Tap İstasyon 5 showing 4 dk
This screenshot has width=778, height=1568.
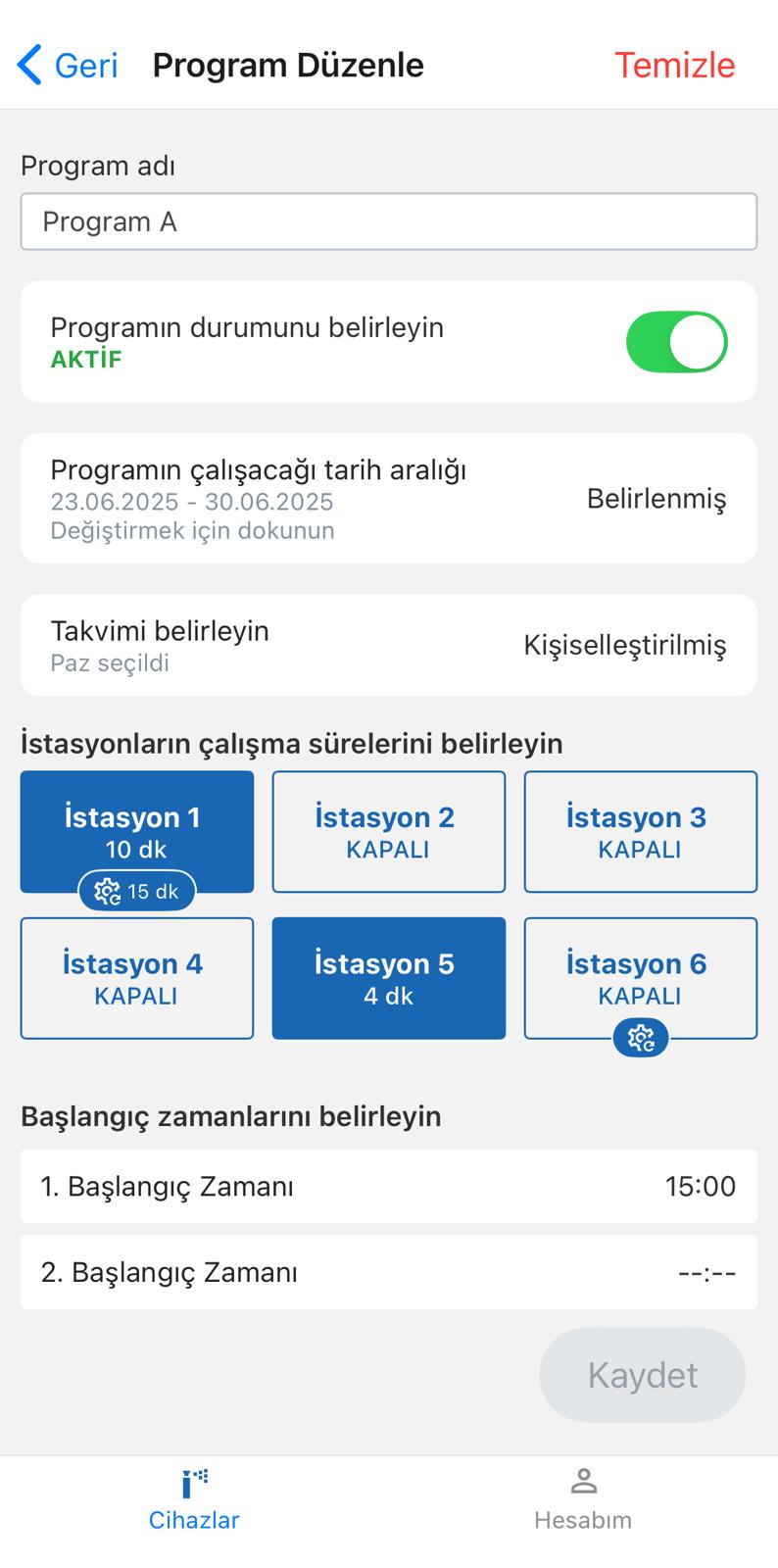(x=388, y=978)
